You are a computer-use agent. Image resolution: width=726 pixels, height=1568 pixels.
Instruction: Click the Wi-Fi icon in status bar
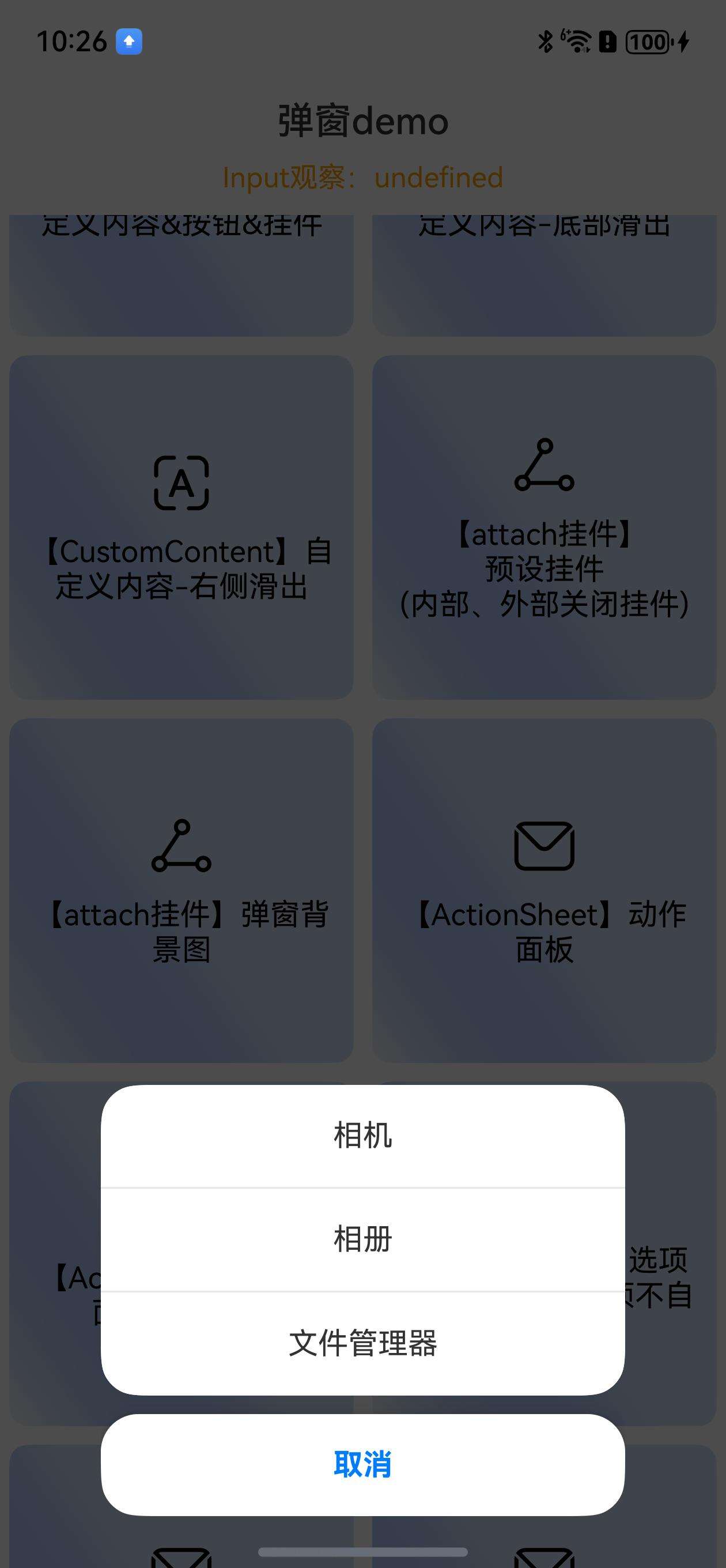pyautogui.click(x=574, y=42)
